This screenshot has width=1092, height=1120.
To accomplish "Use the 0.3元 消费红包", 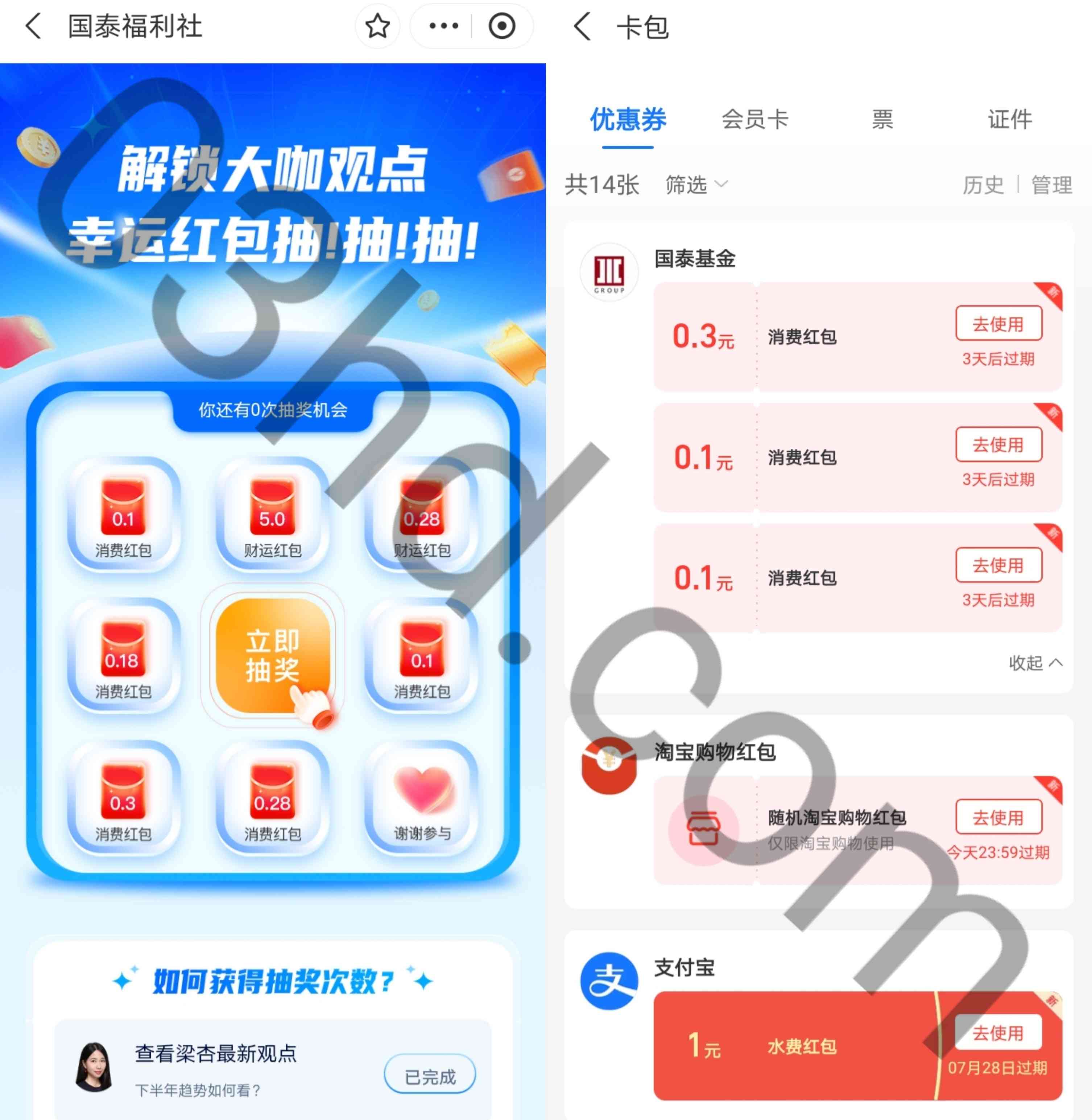I will [x=998, y=324].
